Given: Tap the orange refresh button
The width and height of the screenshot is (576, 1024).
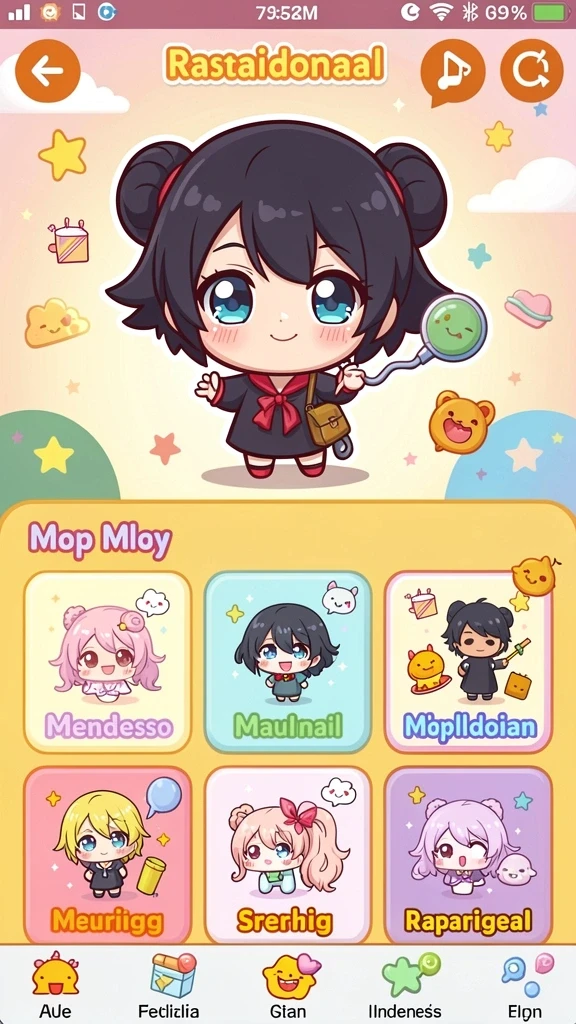Looking at the screenshot, I should (532, 71).
